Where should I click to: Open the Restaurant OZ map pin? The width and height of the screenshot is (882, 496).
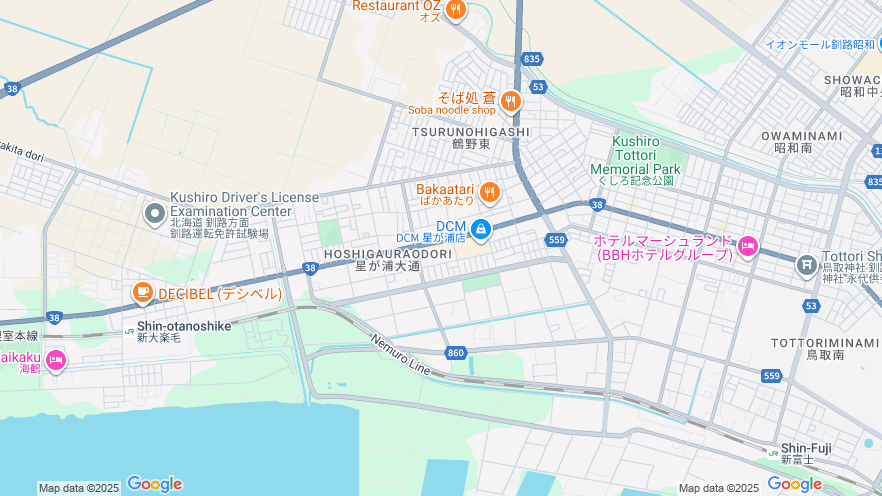click(455, 10)
